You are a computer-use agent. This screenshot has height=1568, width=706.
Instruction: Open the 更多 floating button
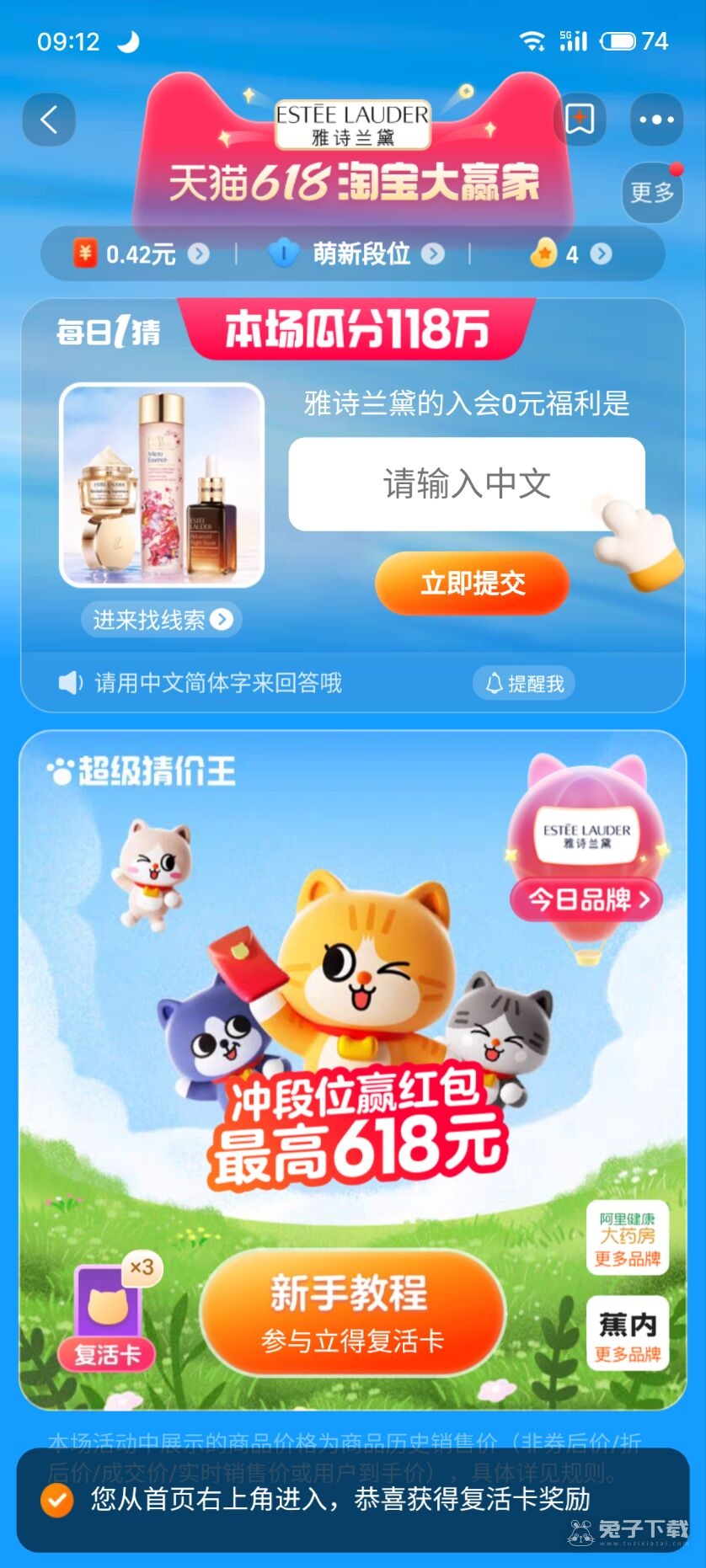coord(652,192)
